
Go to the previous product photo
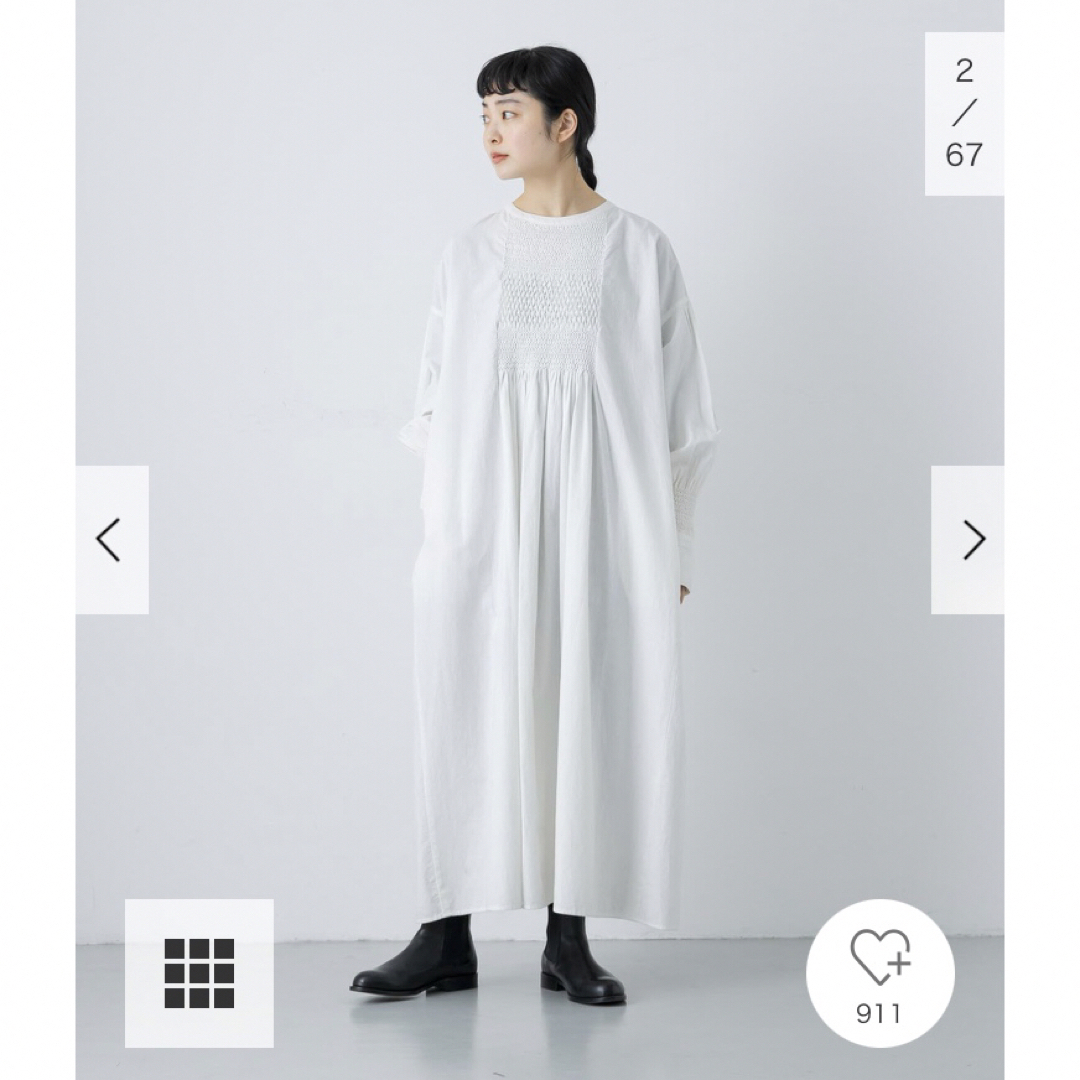(x=110, y=540)
